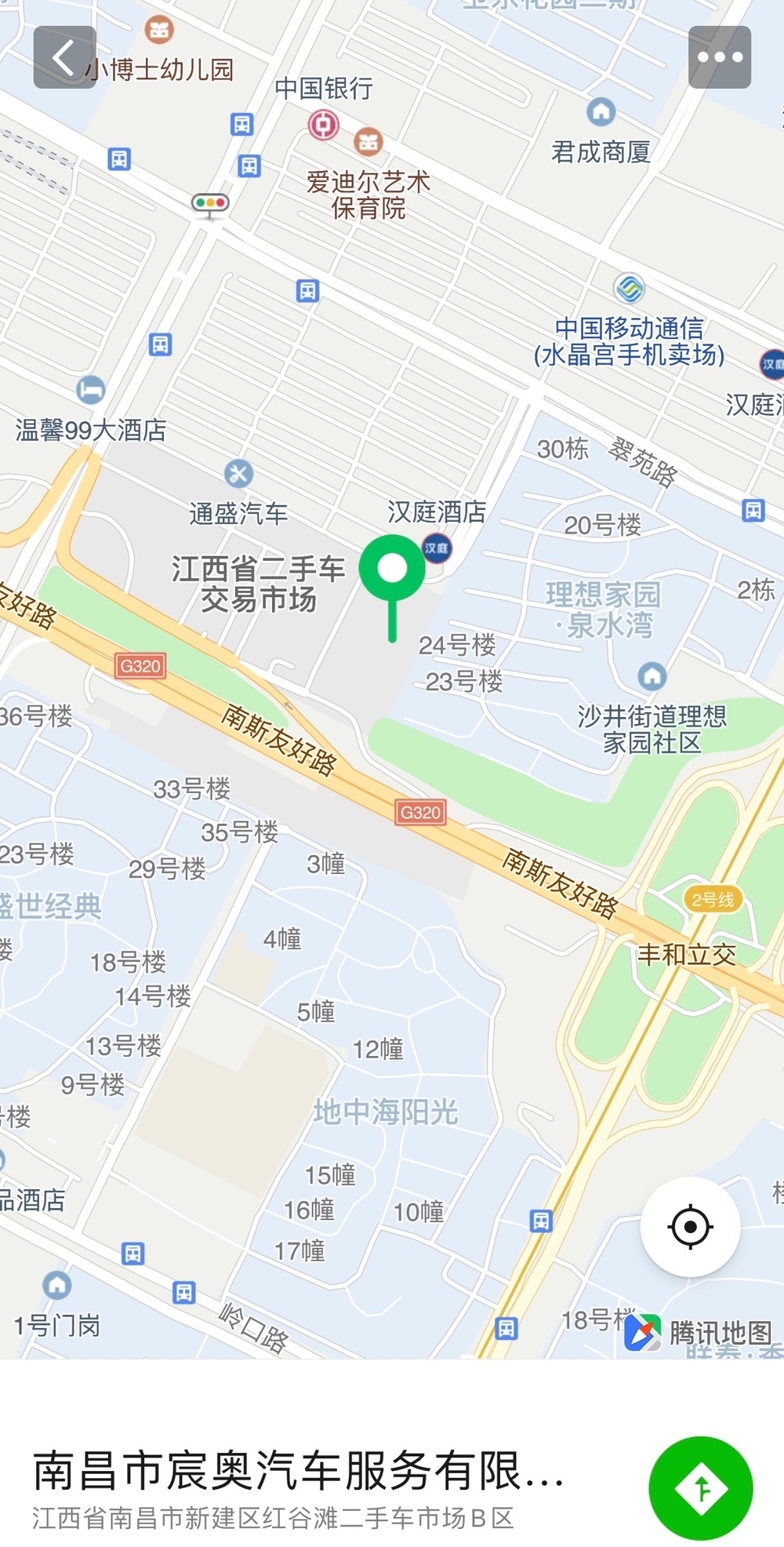This screenshot has height=1547, width=784.
Task: Go back using the top-left arrow
Action: (x=64, y=57)
